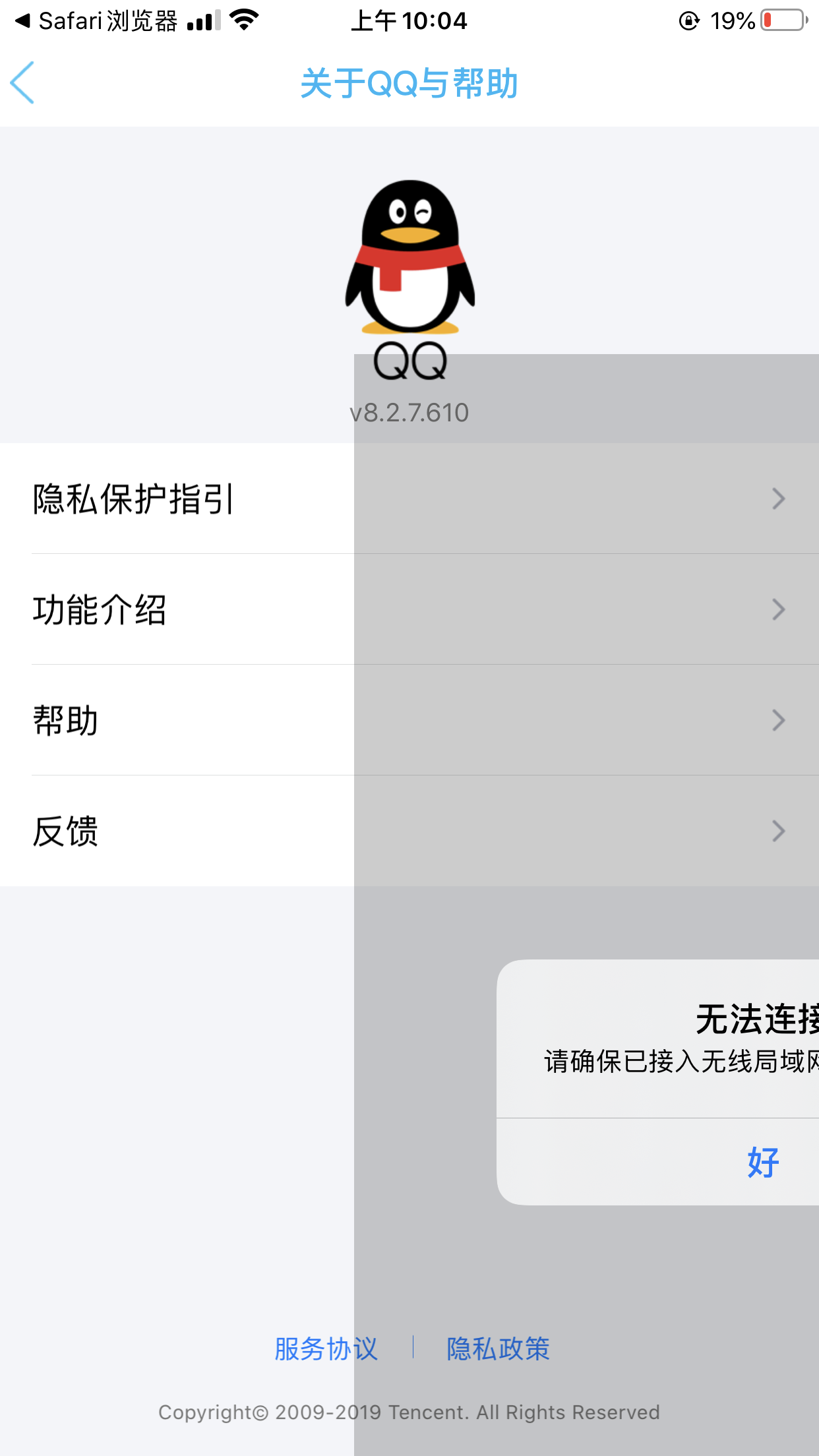The image size is (819, 1456).
Task: Tap 好 to dismiss the connection alert
Action: point(763,1162)
